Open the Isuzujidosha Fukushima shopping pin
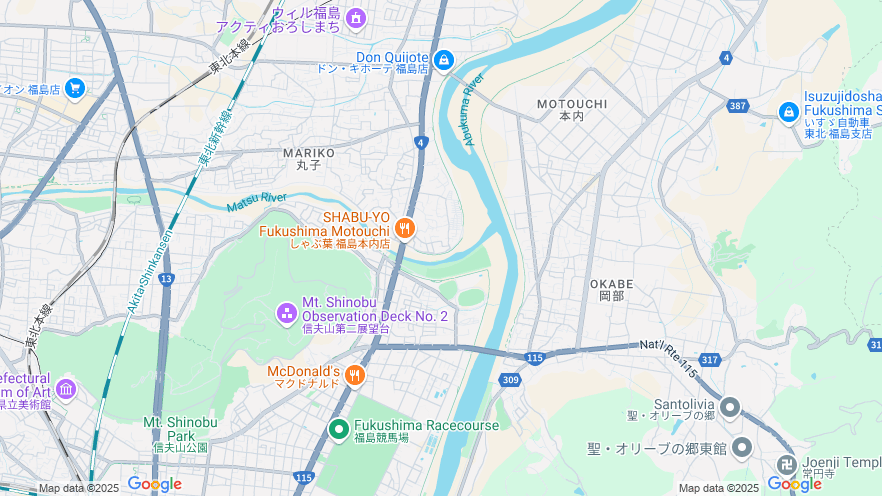The width and height of the screenshot is (882, 496). [789, 112]
